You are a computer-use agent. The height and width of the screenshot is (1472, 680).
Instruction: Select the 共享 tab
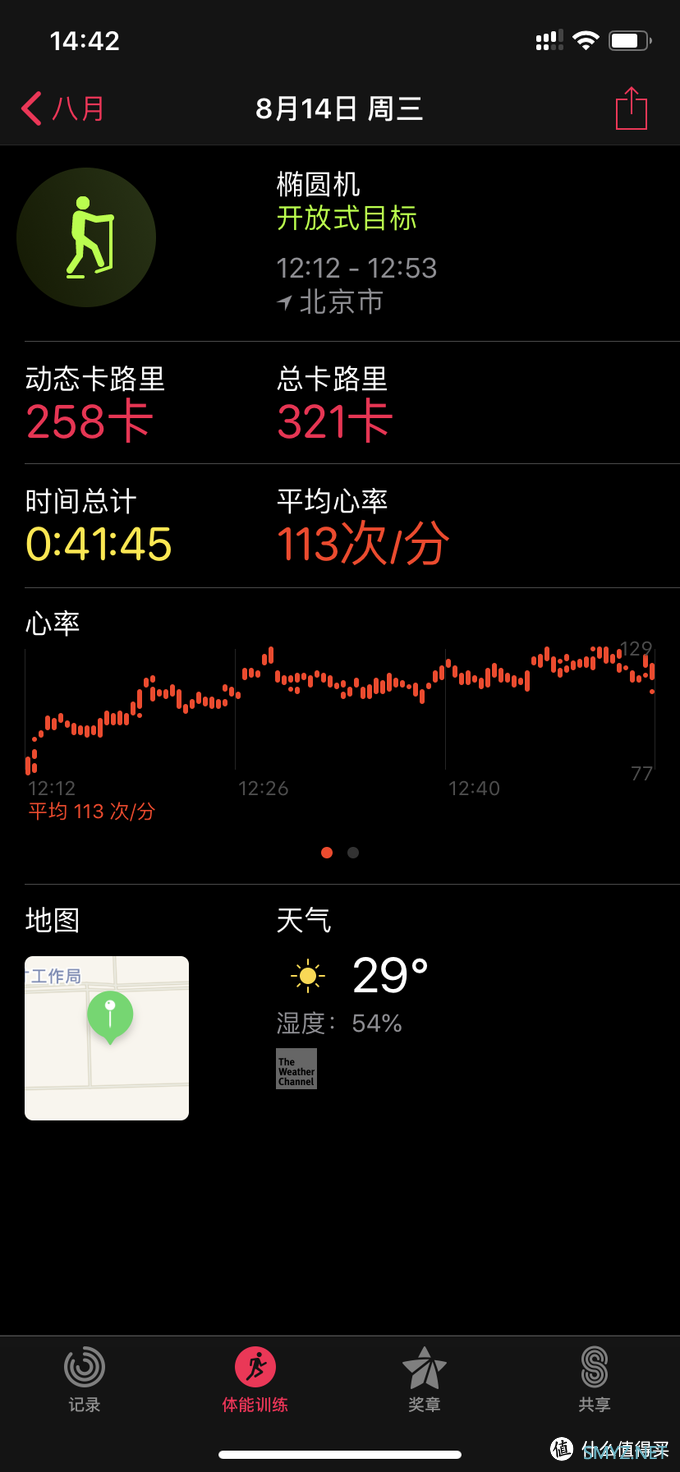[x=594, y=1378]
